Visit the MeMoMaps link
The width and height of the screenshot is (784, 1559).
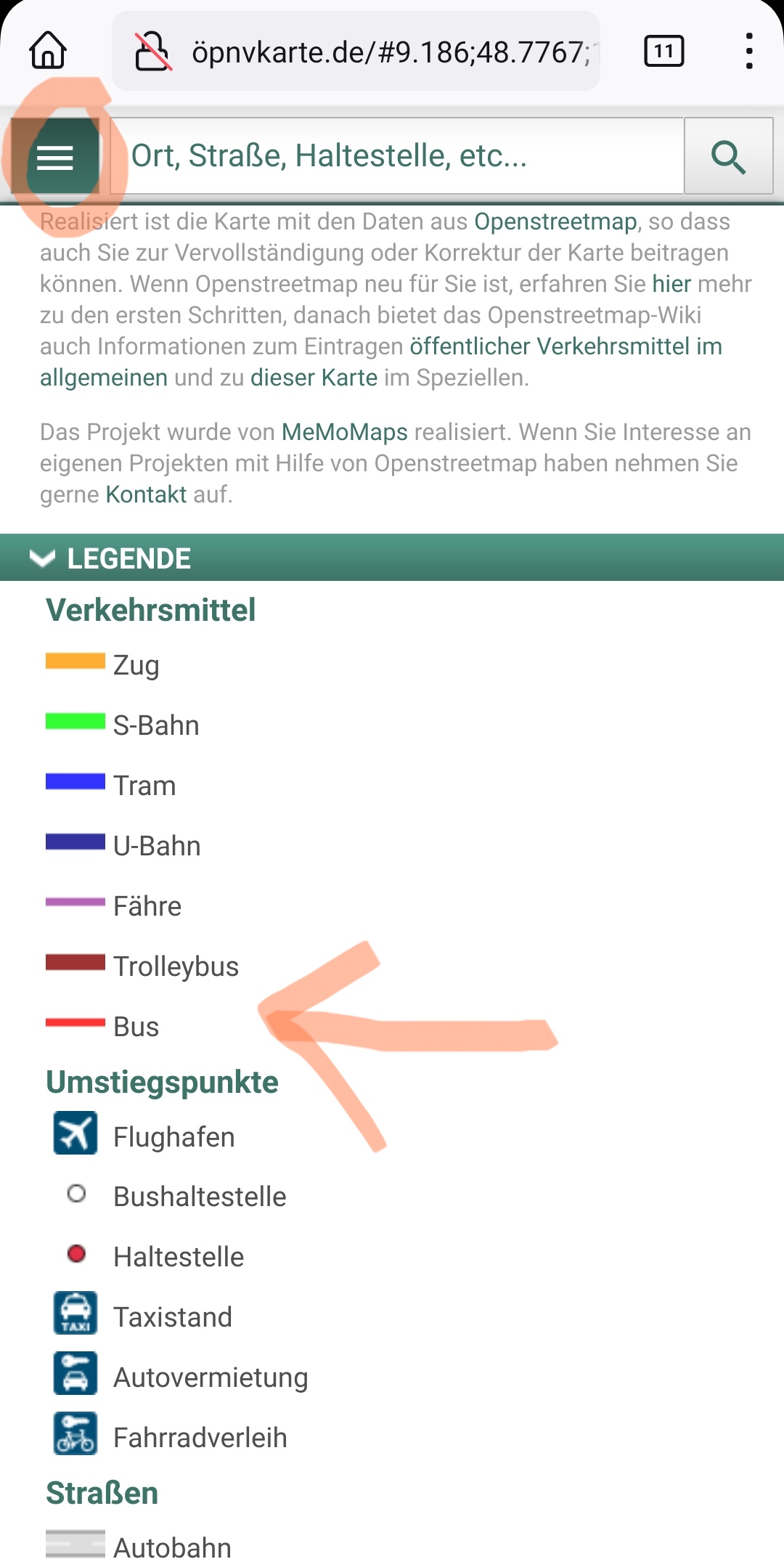(344, 432)
